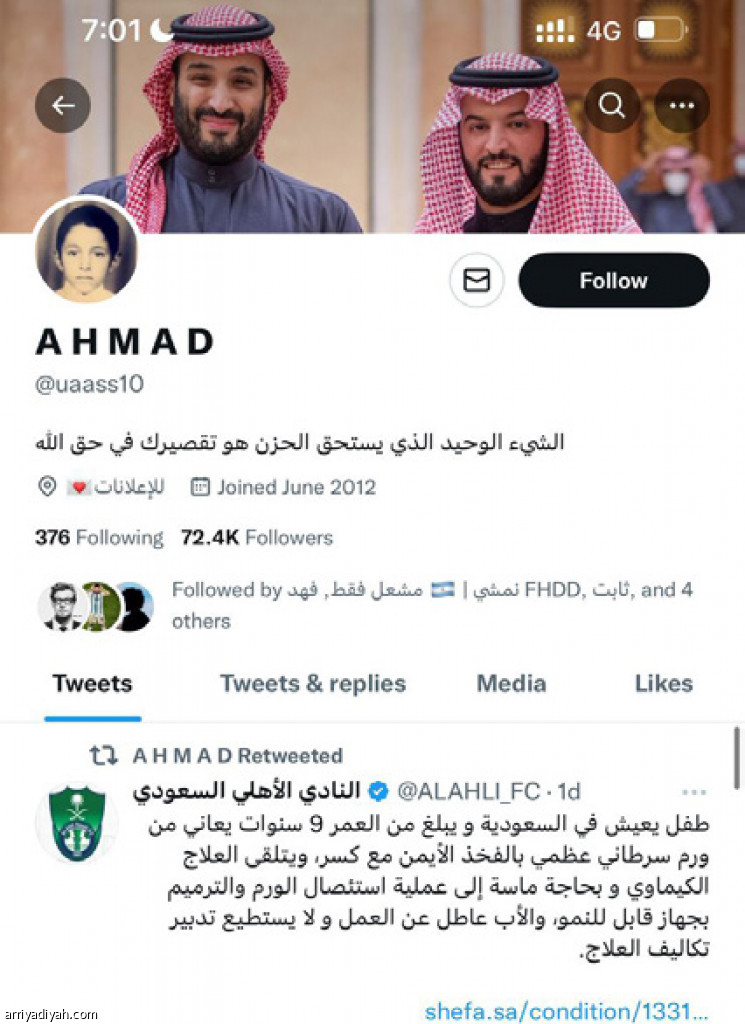745x1024 pixels.
Task: Send a direct message via envelope icon
Action: click(477, 281)
